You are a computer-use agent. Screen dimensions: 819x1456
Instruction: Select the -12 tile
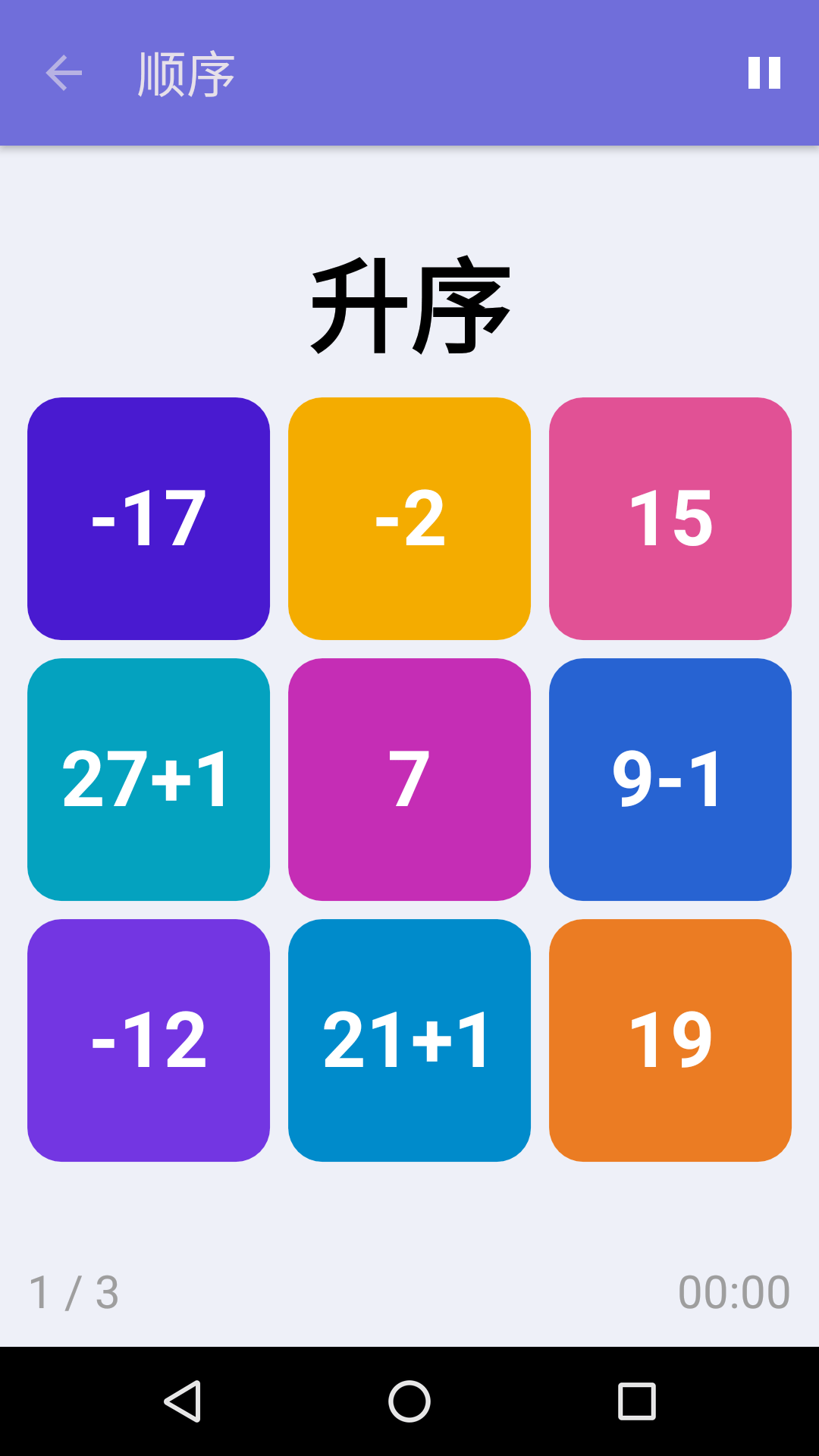[149, 1040]
